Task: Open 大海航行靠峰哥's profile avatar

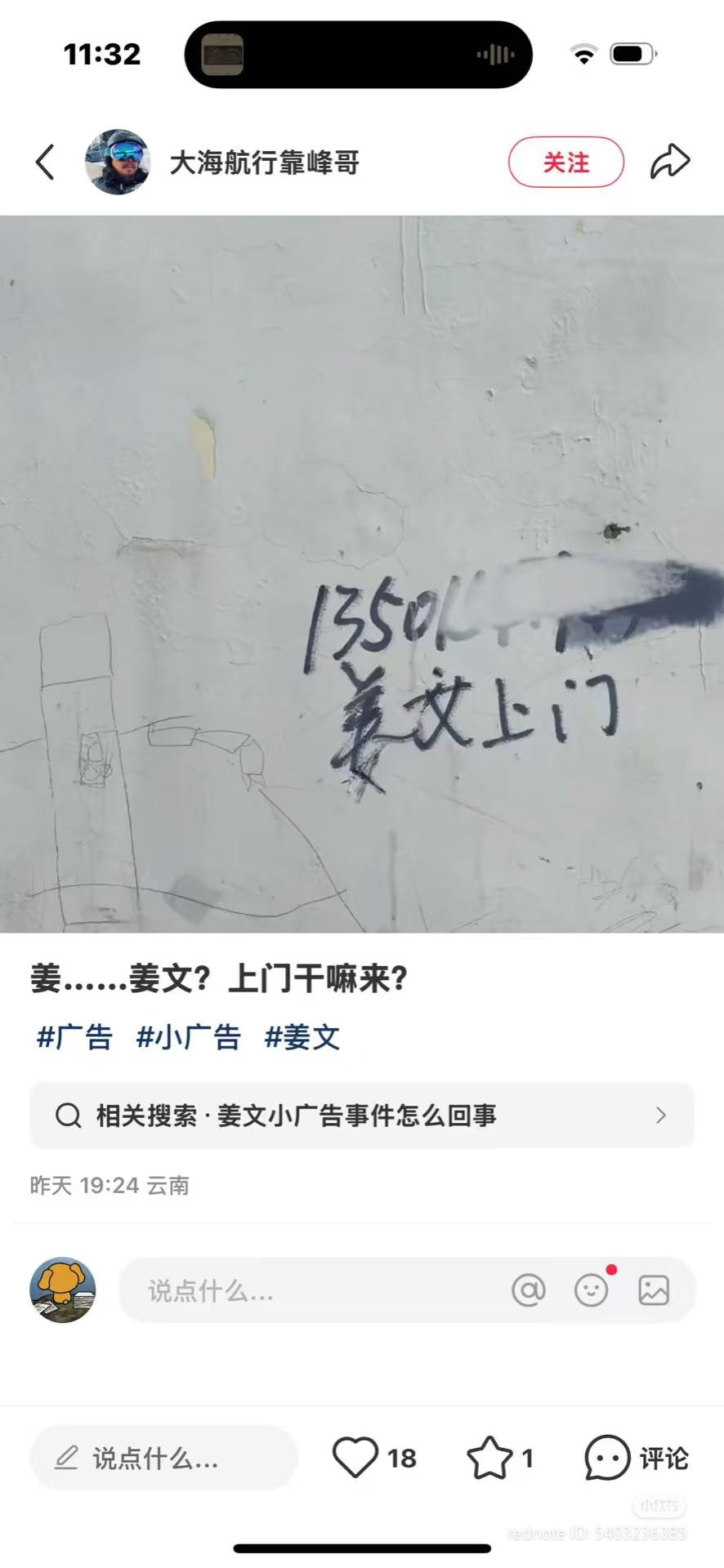Action: click(118, 162)
